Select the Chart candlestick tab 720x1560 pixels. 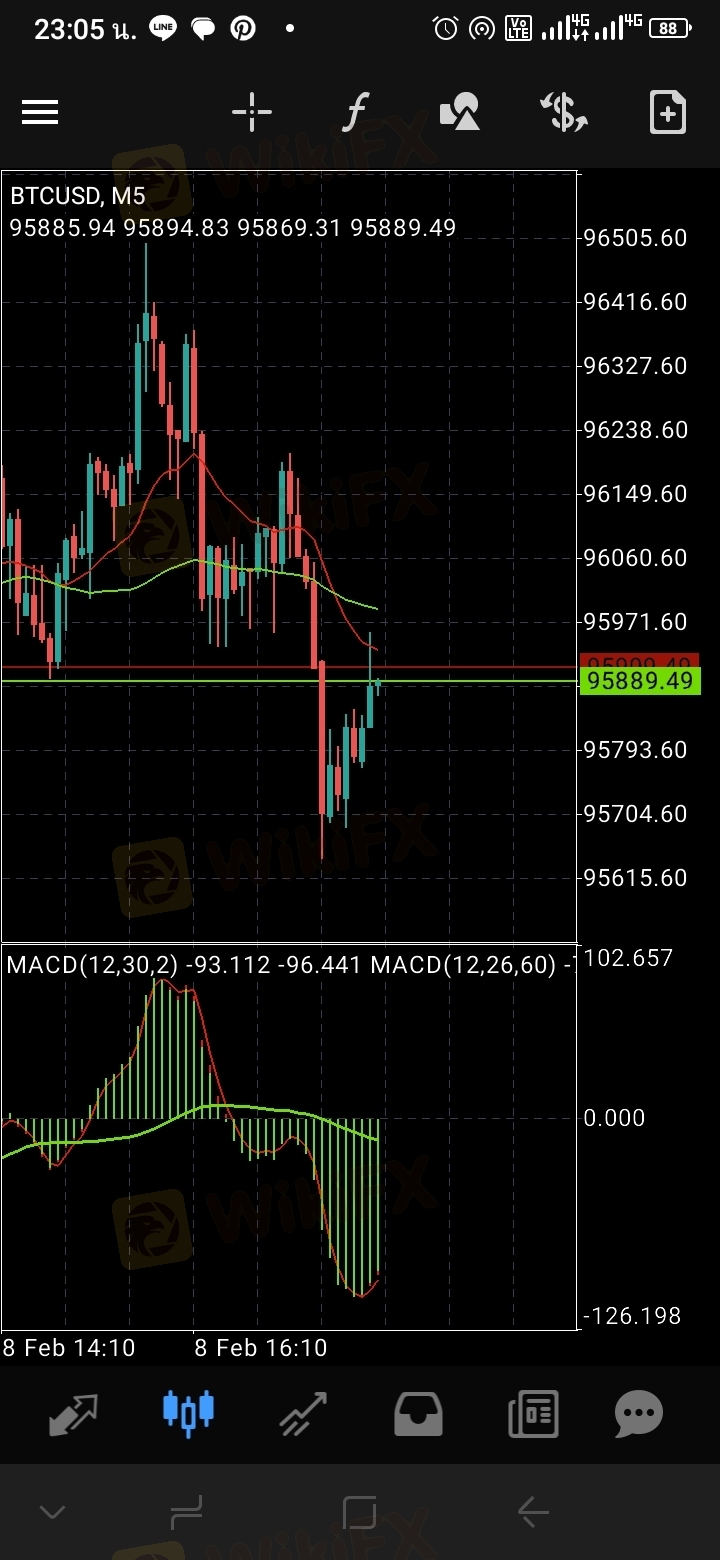coord(189,1412)
